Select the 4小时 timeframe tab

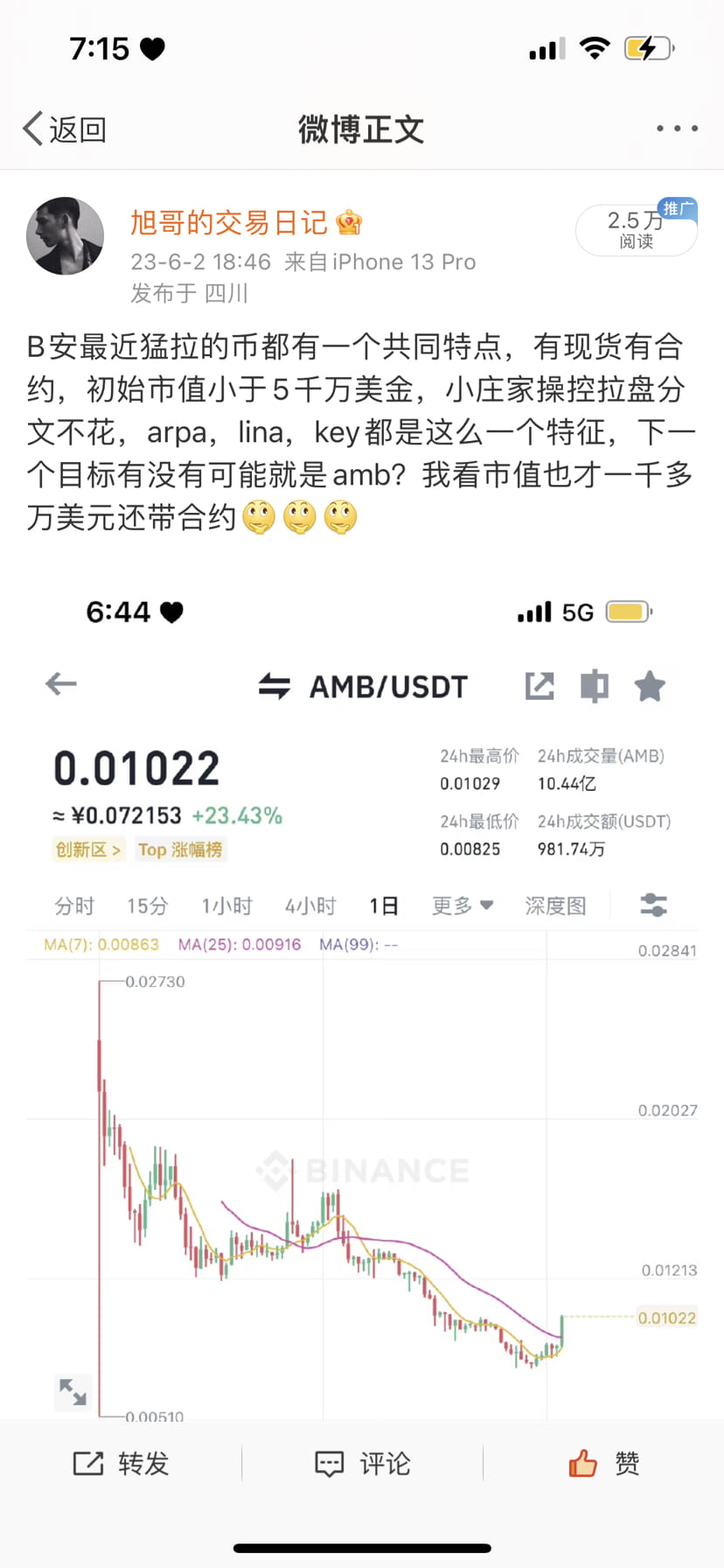point(309,906)
